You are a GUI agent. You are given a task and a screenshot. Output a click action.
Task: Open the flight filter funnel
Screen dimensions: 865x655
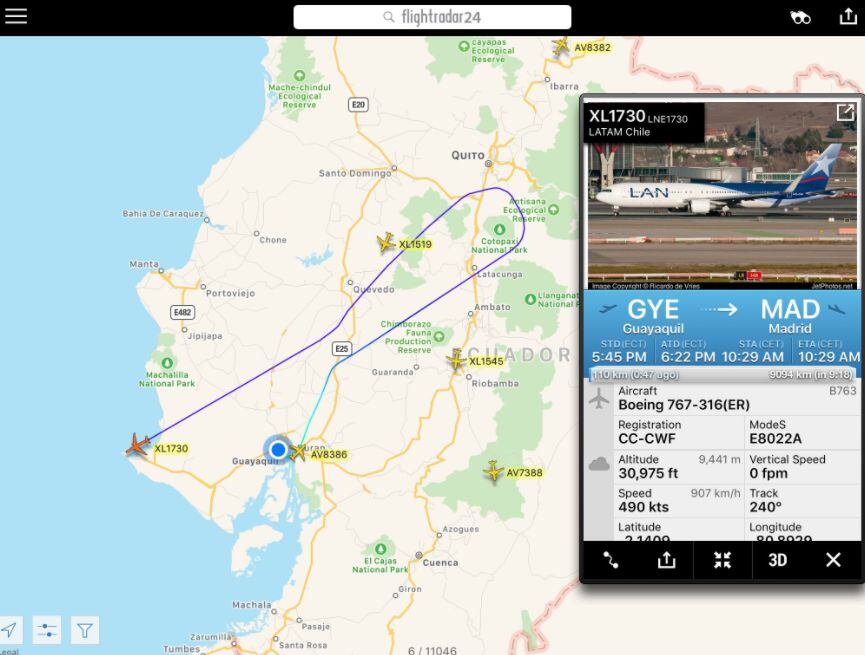(85, 630)
